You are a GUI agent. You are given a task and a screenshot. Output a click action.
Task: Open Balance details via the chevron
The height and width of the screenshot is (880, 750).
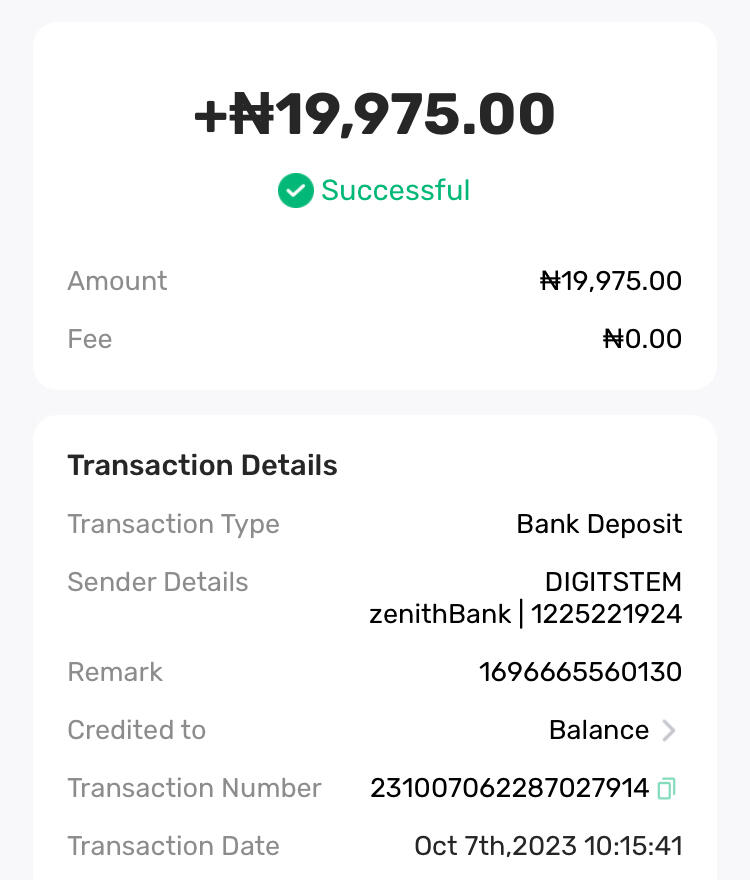[x=669, y=730]
